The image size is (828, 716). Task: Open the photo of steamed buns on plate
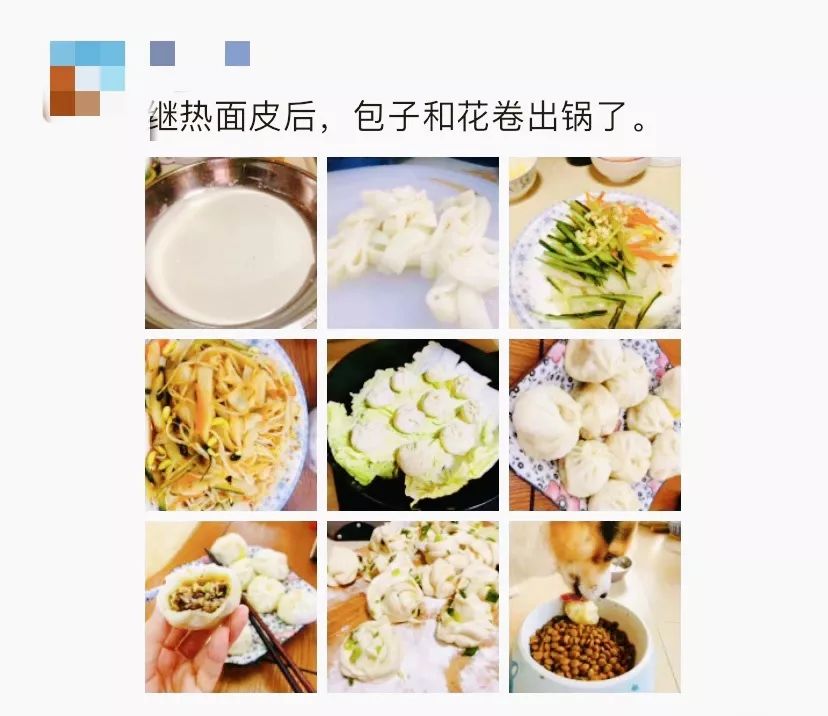coord(595,425)
